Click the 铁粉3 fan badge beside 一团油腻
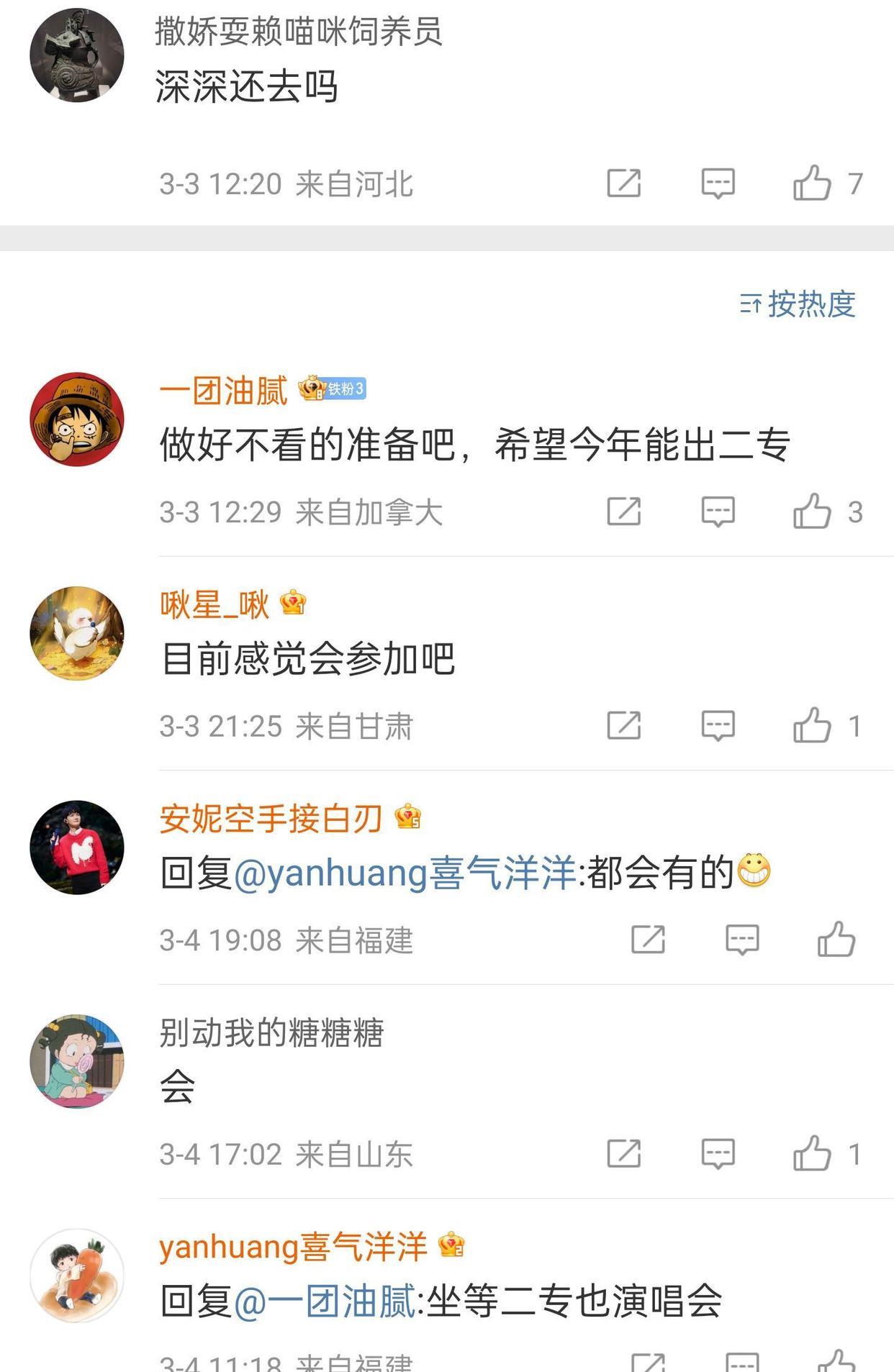 pyautogui.click(x=335, y=389)
